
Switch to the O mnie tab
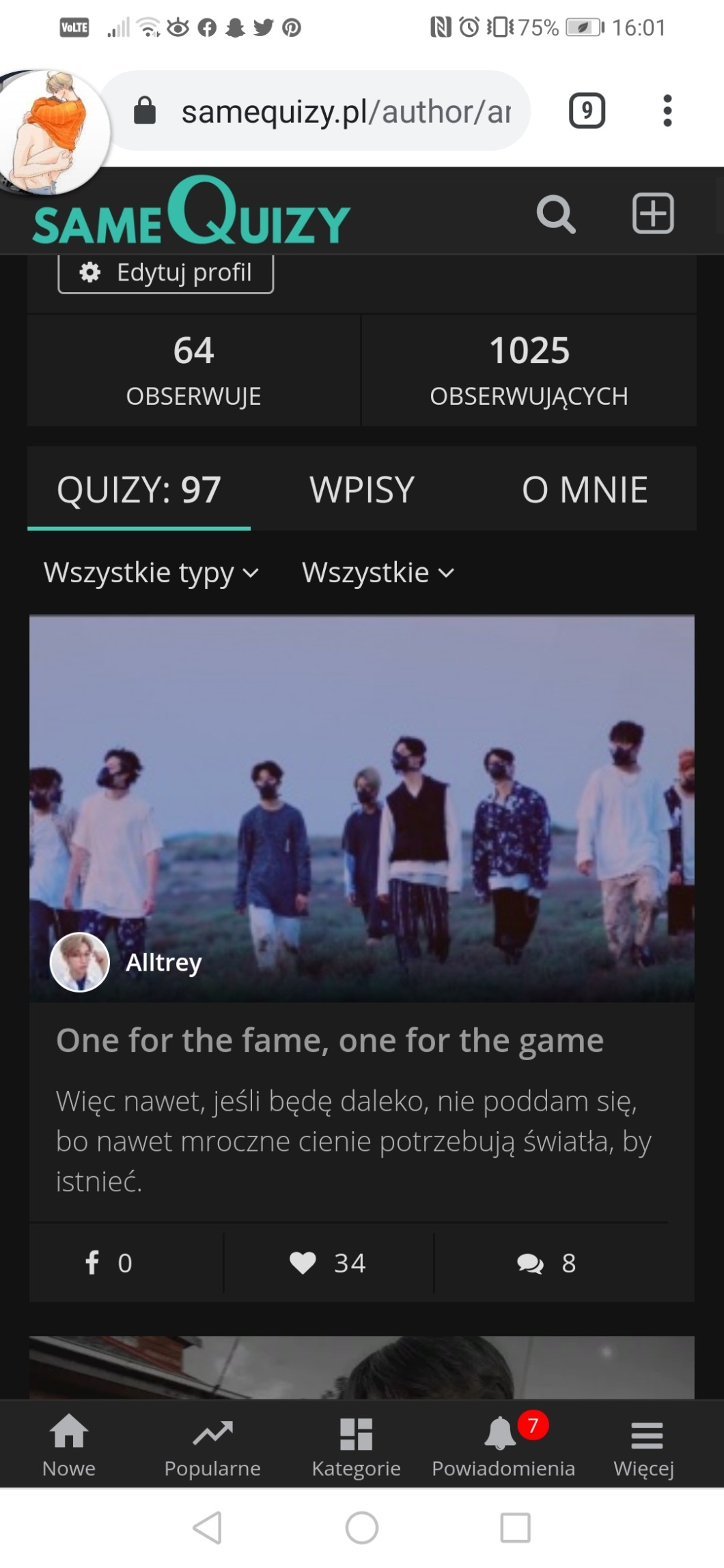pyautogui.click(x=585, y=489)
